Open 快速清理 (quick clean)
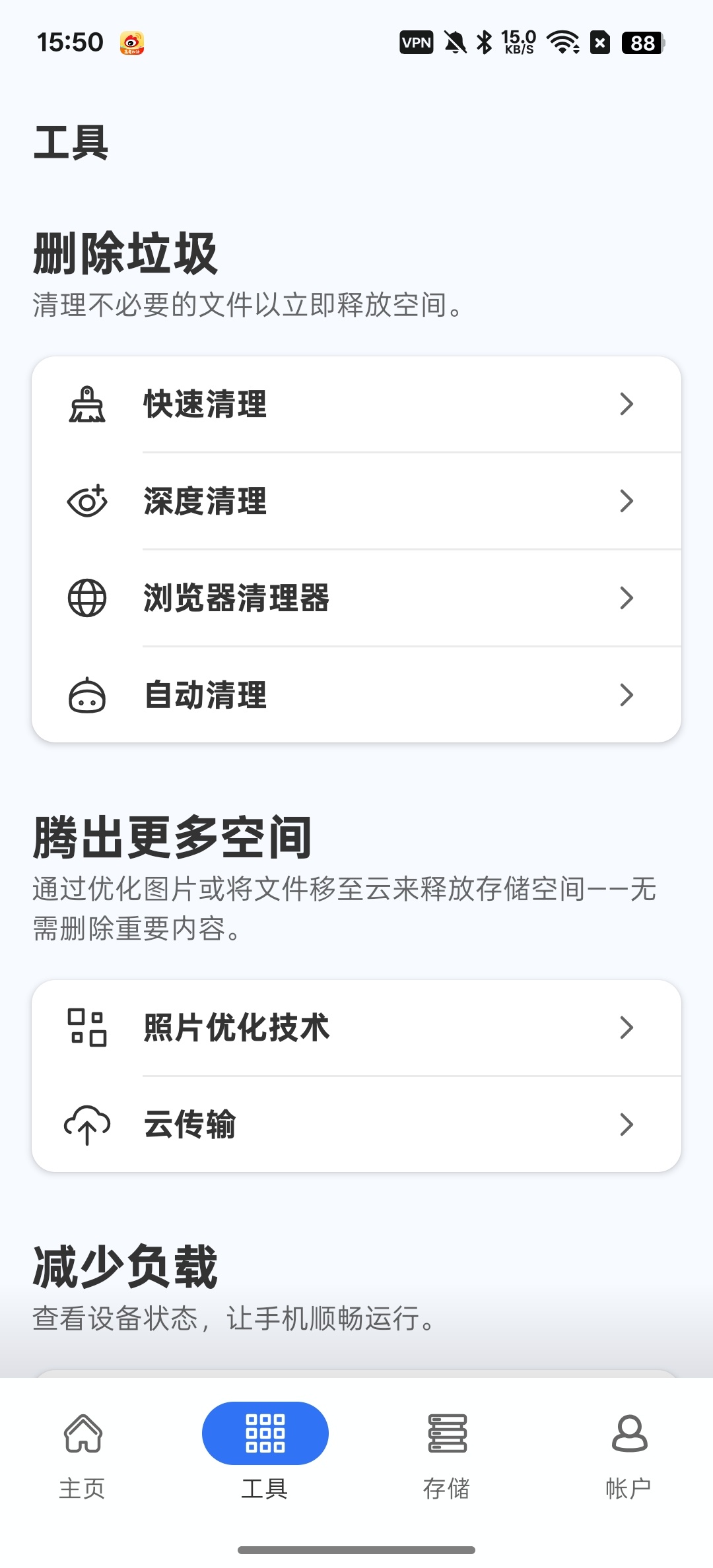Screen dimensions: 713x1568 point(356,405)
